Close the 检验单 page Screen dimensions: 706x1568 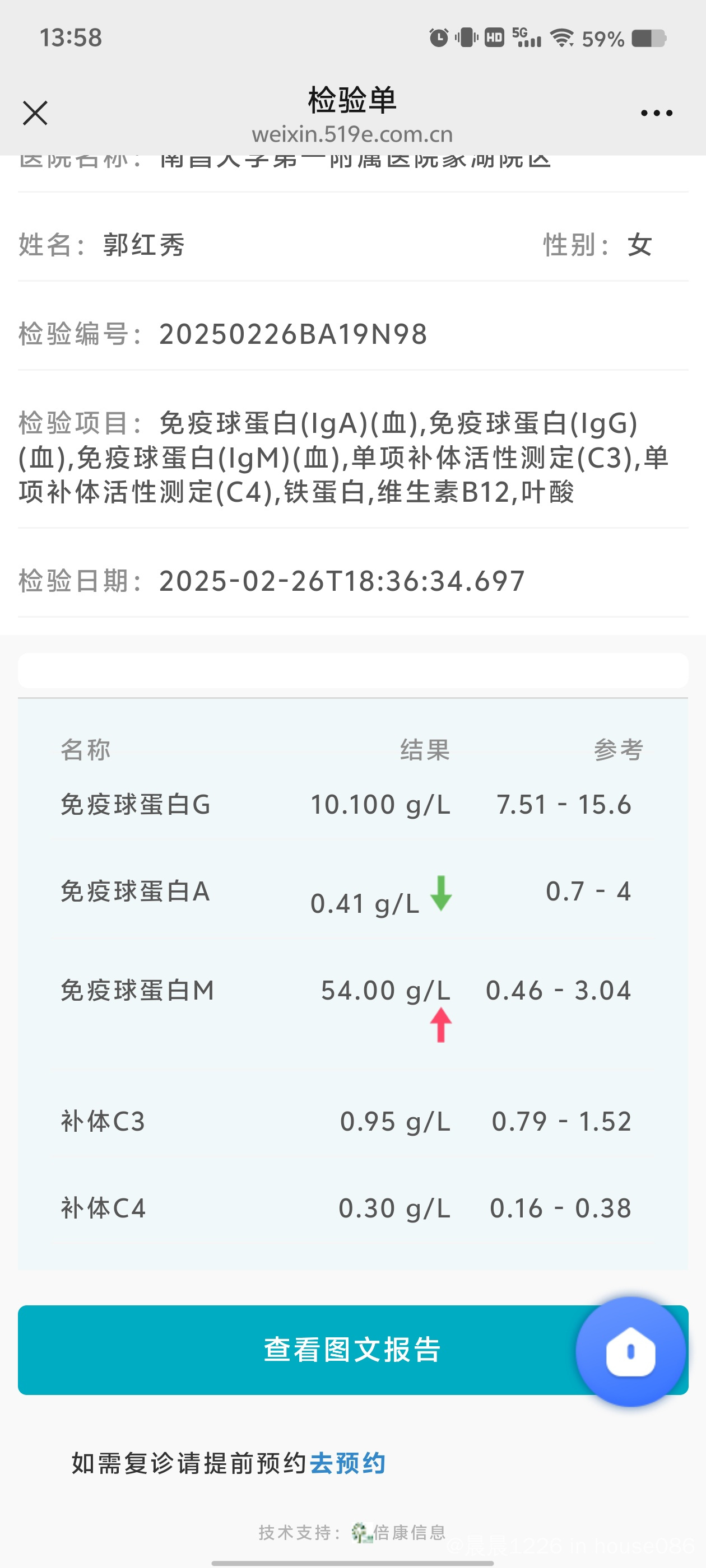click(x=35, y=113)
